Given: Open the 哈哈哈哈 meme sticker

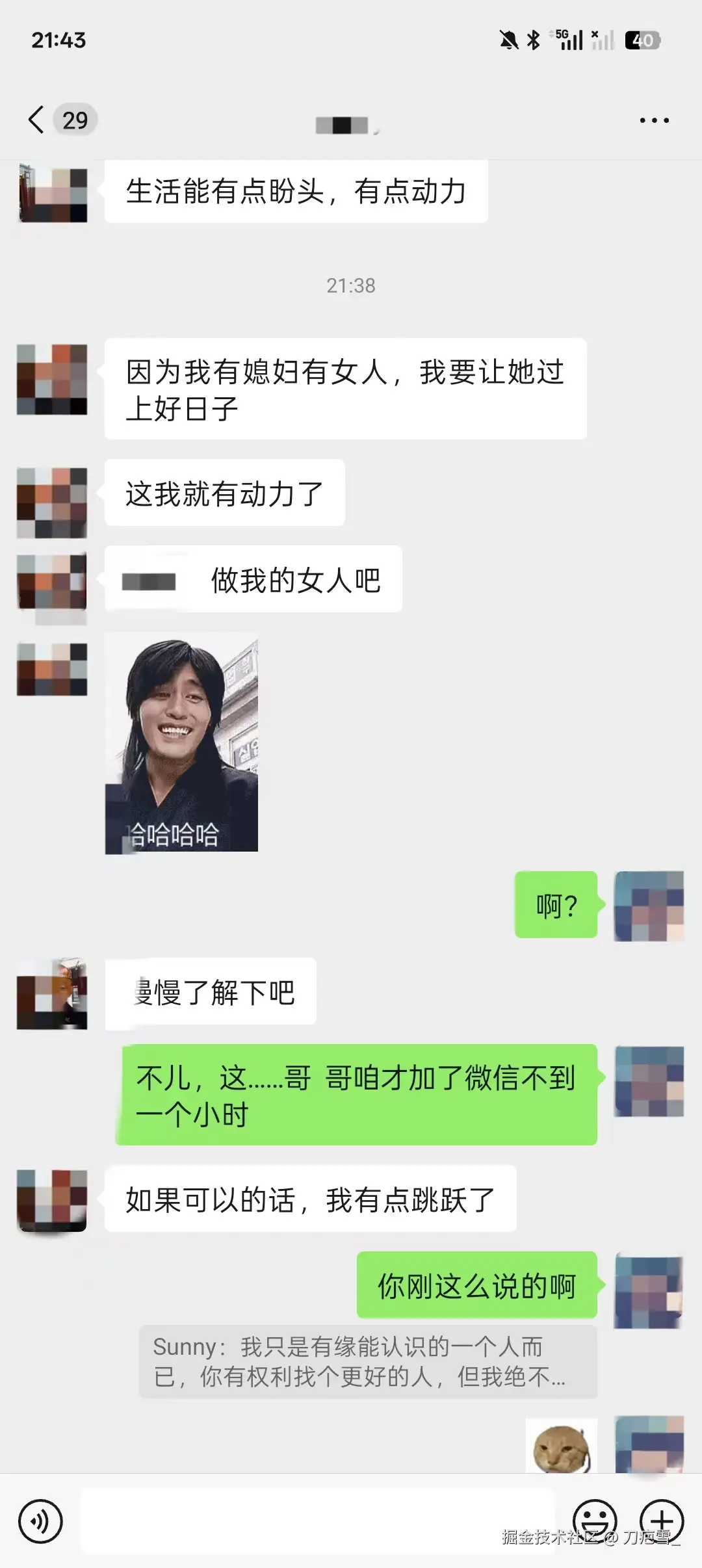Looking at the screenshot, I should click(x=181, y=743).
